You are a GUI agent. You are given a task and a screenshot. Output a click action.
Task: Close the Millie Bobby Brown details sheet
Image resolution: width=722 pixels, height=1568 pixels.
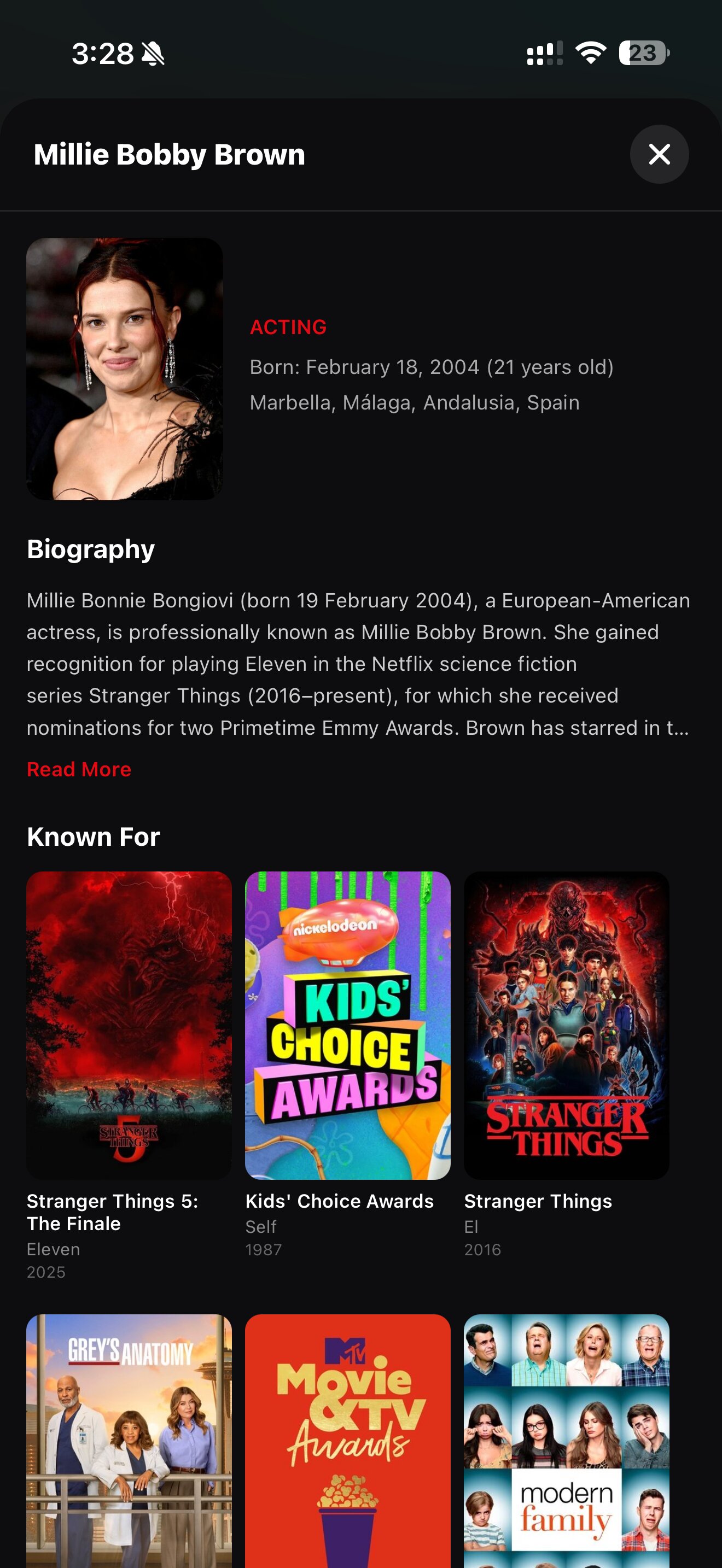click(659, 154)
